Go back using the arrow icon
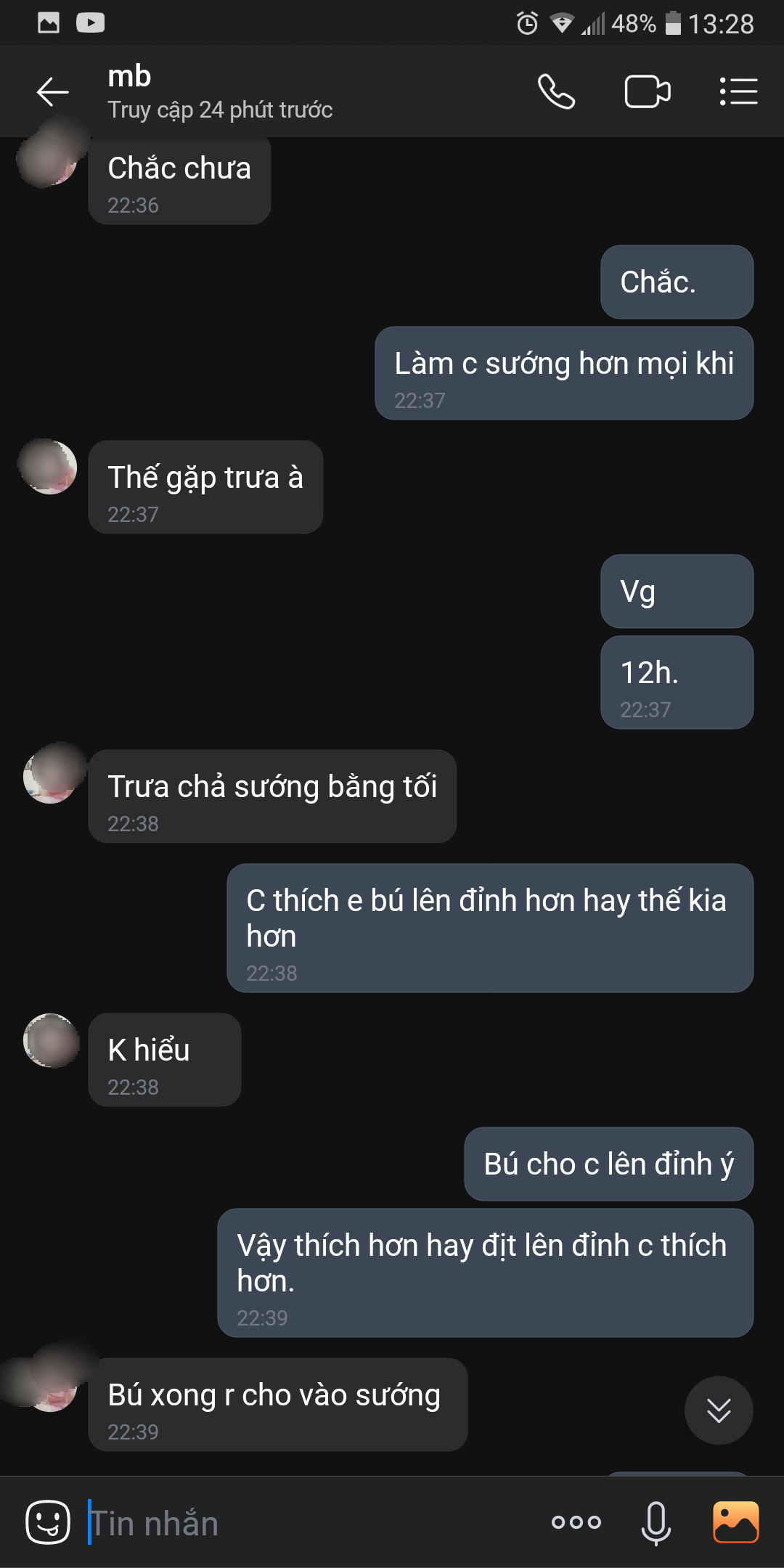 (52, 92)
